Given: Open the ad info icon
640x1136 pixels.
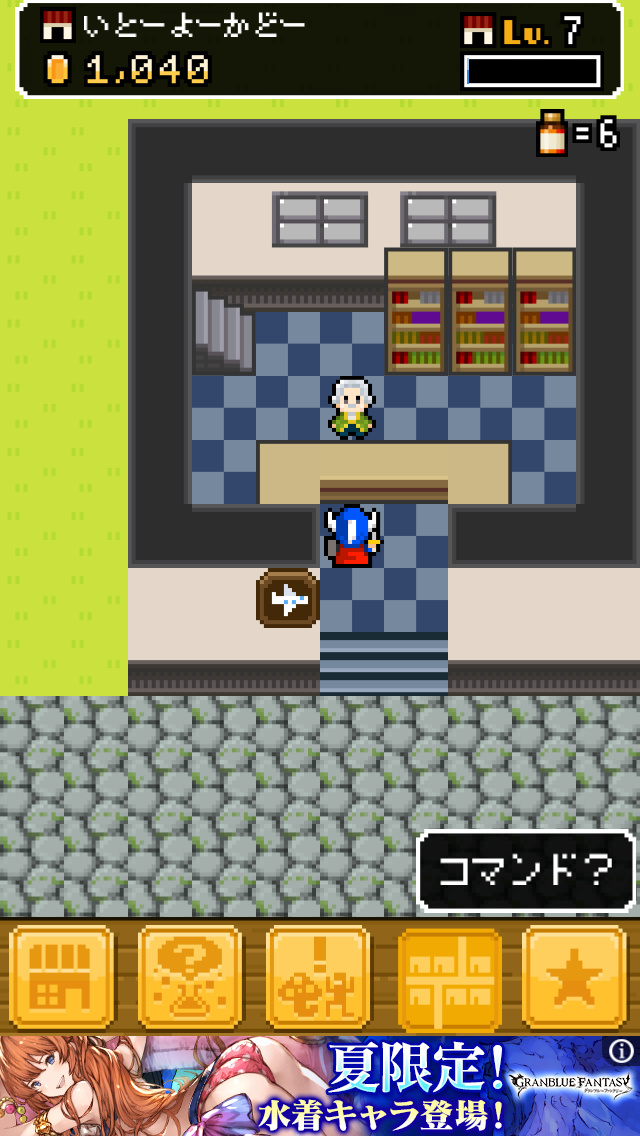Looking at the screenshot, I should [622, 1051].
